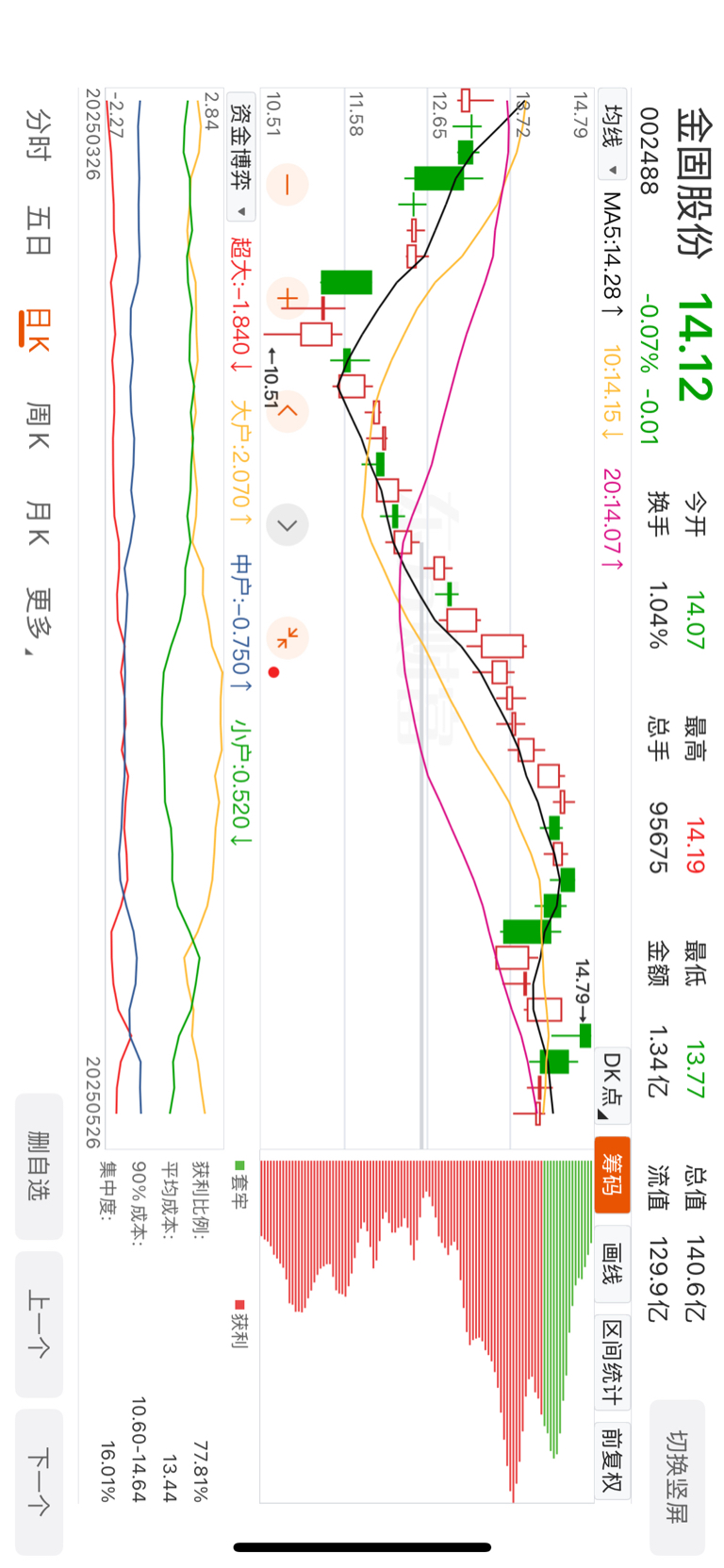Open 更多 chart period options
The width and height of the screenshot is (724, 1568).
point(39,622)
